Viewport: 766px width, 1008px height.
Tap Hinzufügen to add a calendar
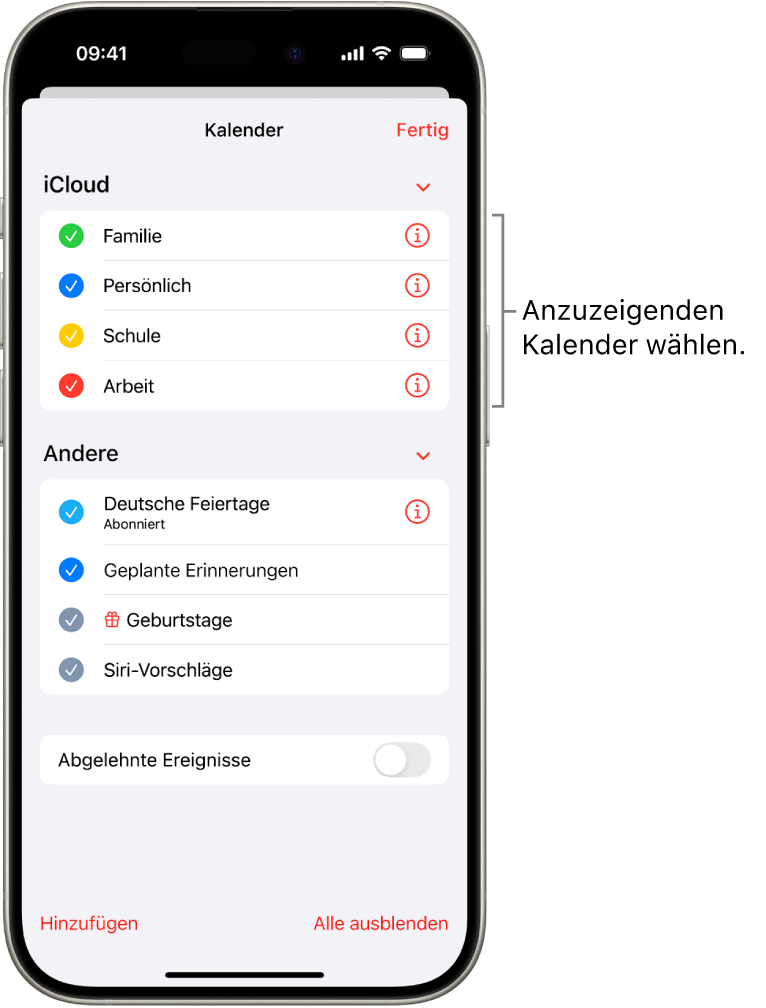point(89,924)
